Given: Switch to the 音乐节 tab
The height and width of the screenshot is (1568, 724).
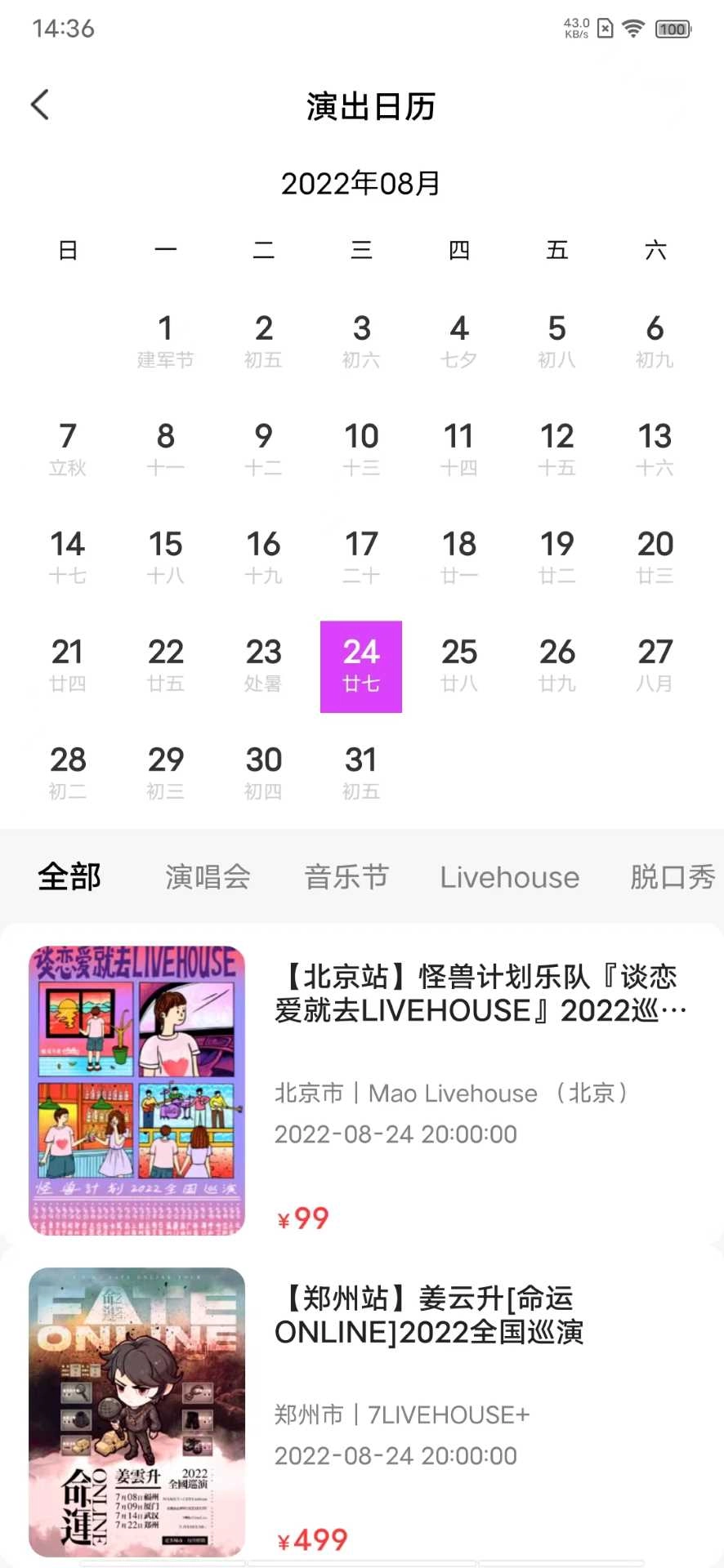Looking at the screenshot, I should click(x=346, y=877).
